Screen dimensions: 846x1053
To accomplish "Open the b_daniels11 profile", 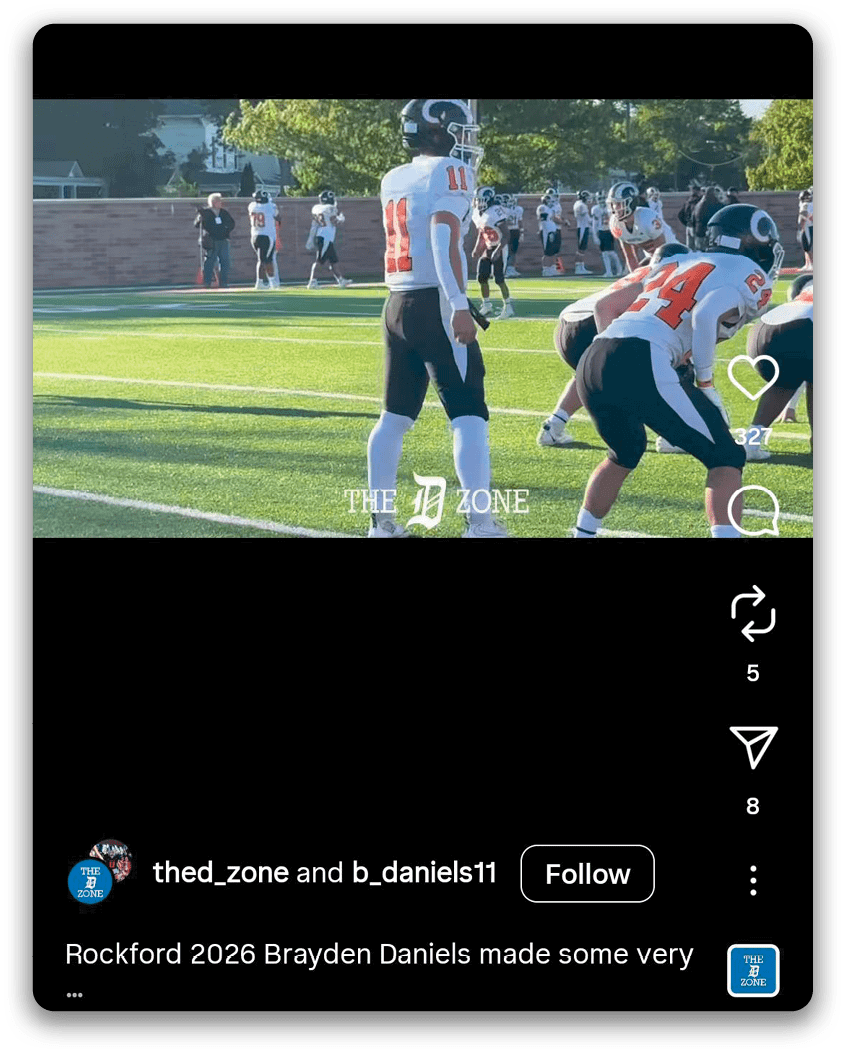I will coord(424,873).
